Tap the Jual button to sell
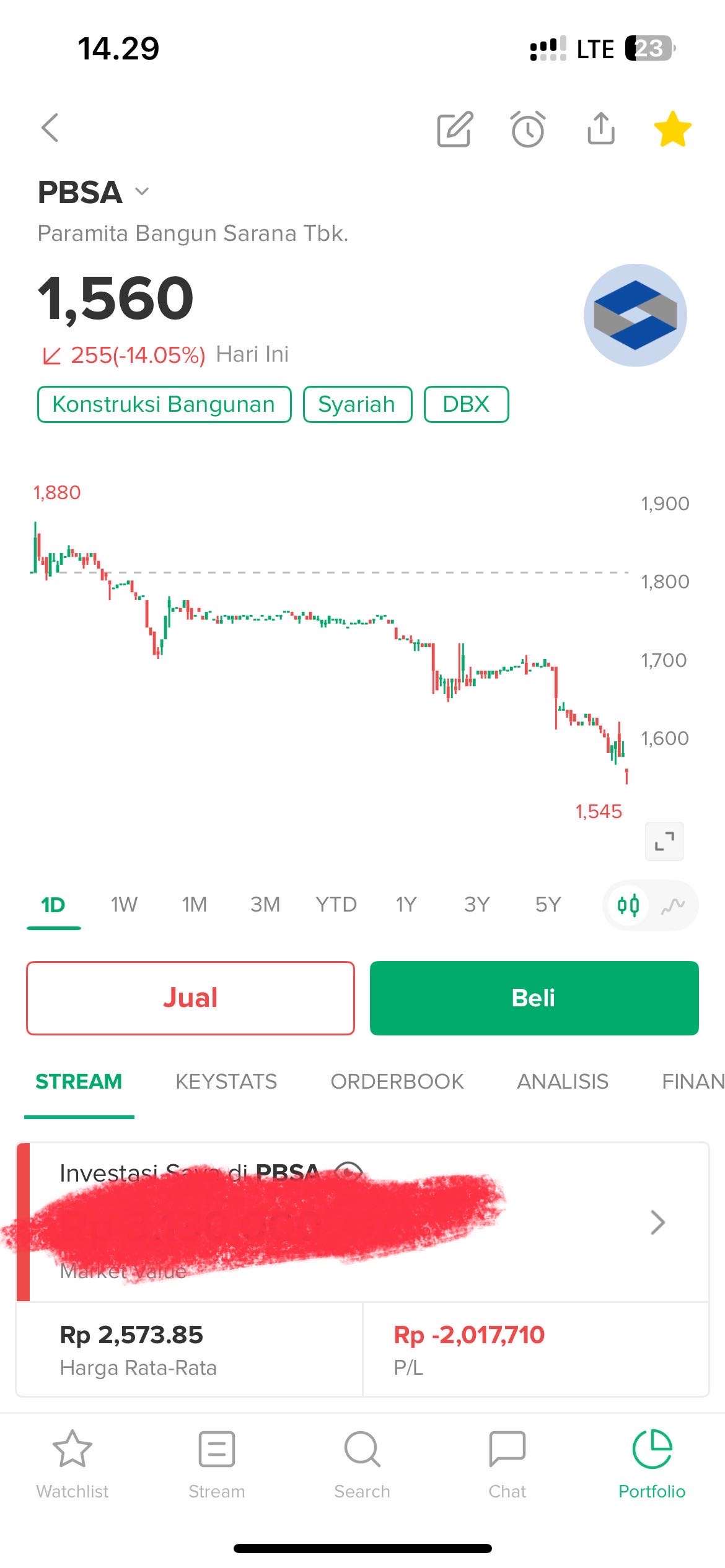Viewport: 725px width, 1568px height. [190, 998]
